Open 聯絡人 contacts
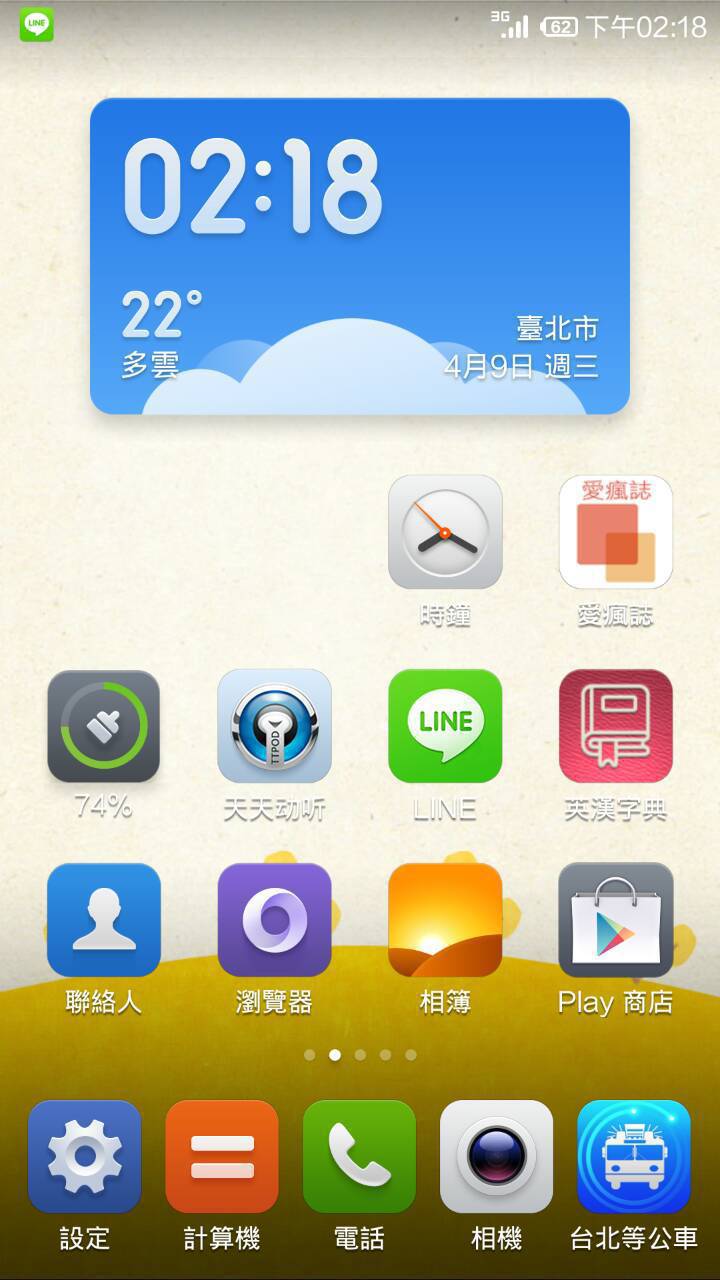Viewport: 720px width, 1280px height. [104, 920]
